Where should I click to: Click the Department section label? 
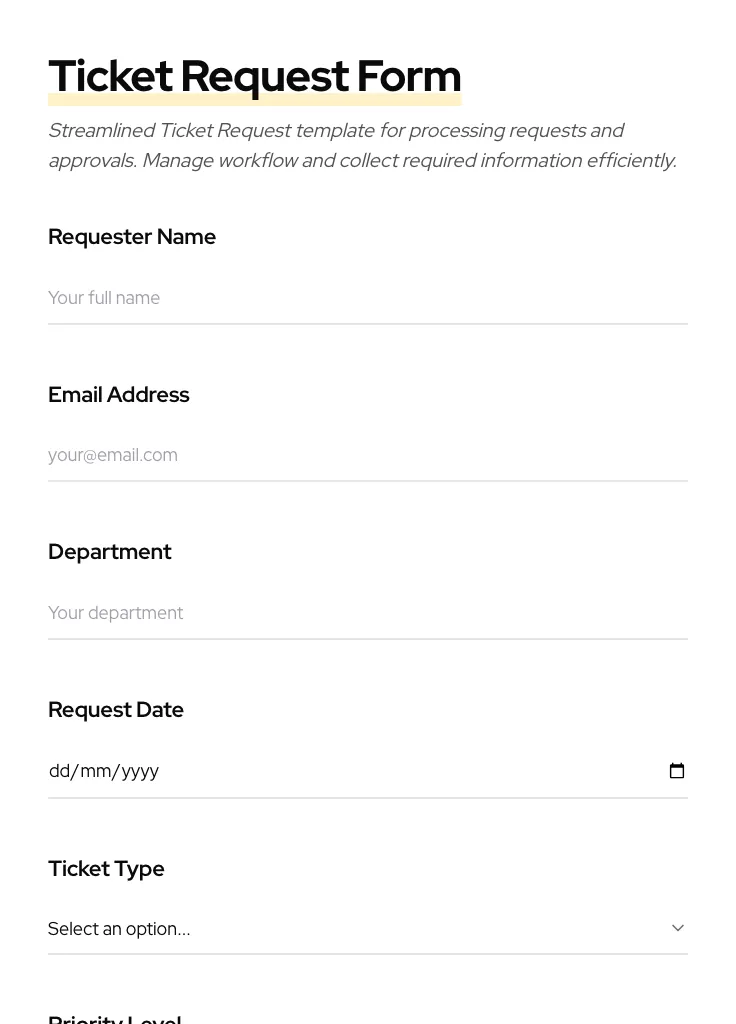tap(110, 551)
